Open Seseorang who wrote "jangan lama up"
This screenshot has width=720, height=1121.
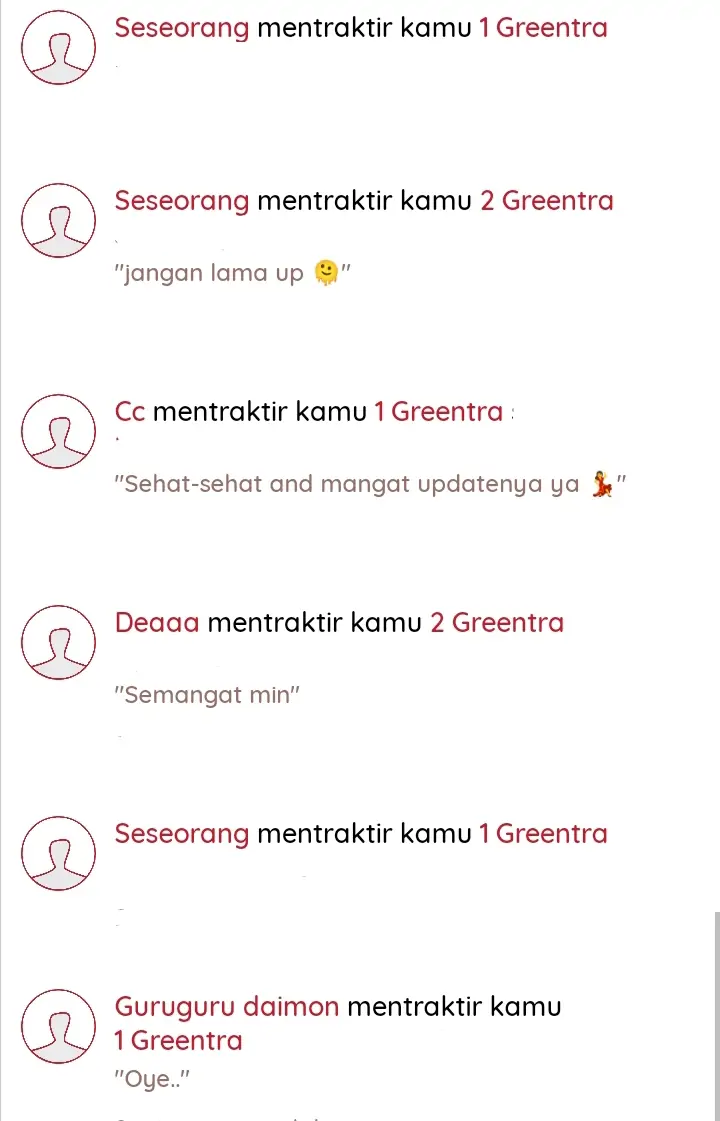click(x=181, y=201)
